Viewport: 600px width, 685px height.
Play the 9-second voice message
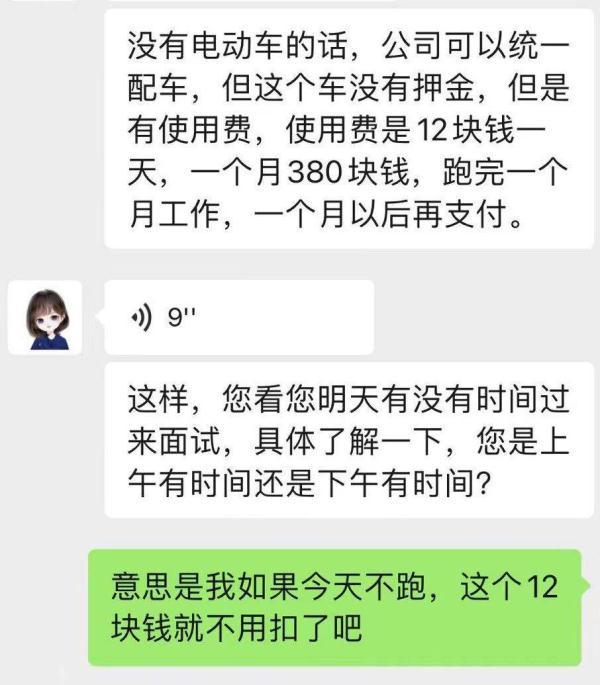[238, 317]
